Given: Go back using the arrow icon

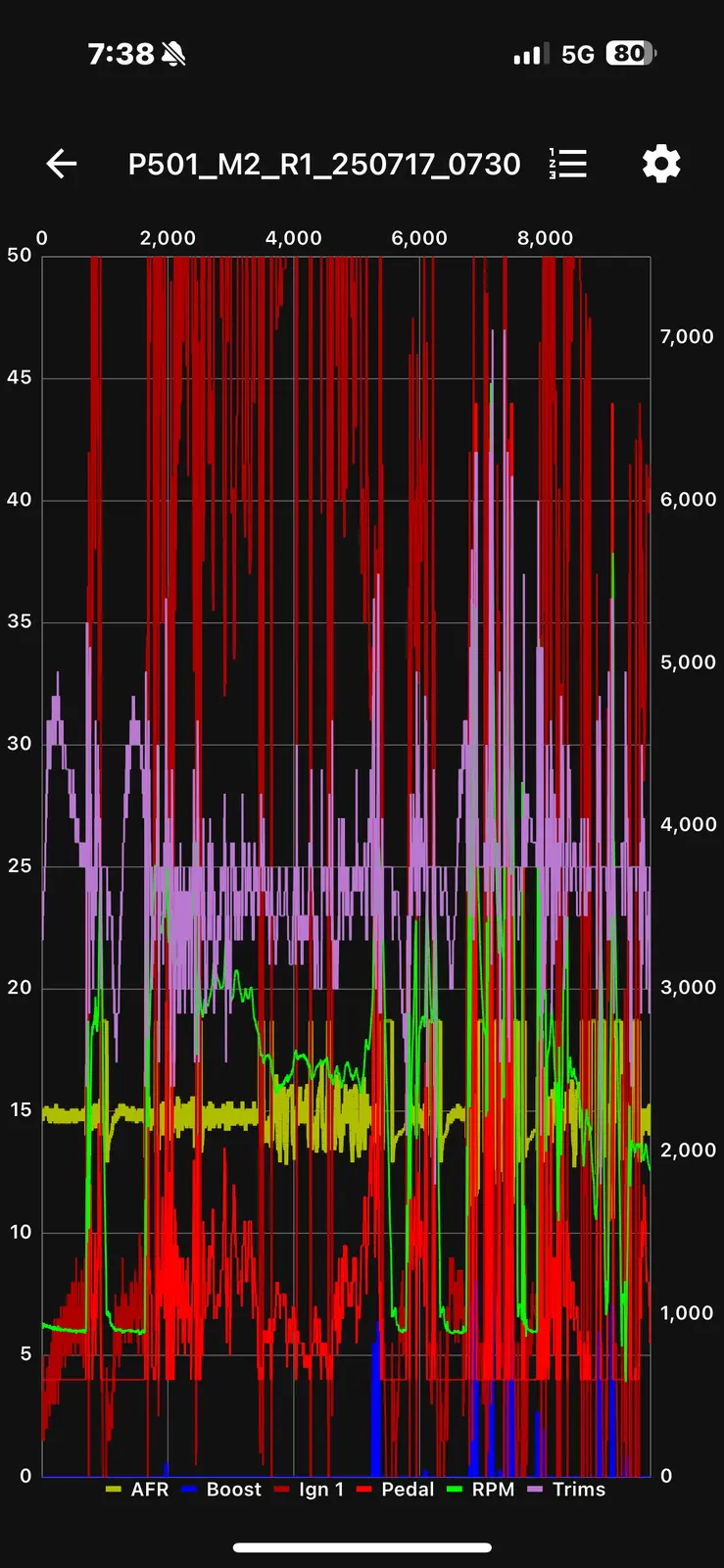Looking at the screenshot, I should coord(62,164).
